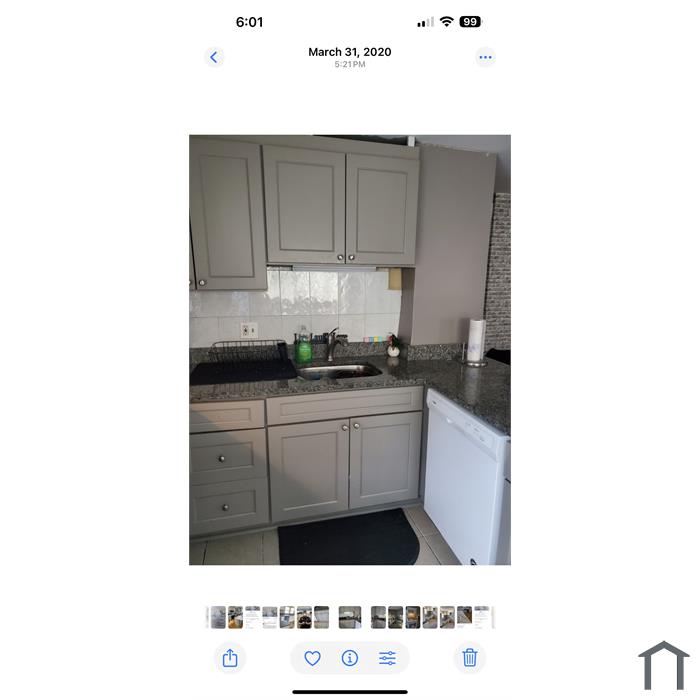The height and width of the screenshot is (700, 700).
Task: Tap the kitchen photo to hide controls
Action: 350,350
